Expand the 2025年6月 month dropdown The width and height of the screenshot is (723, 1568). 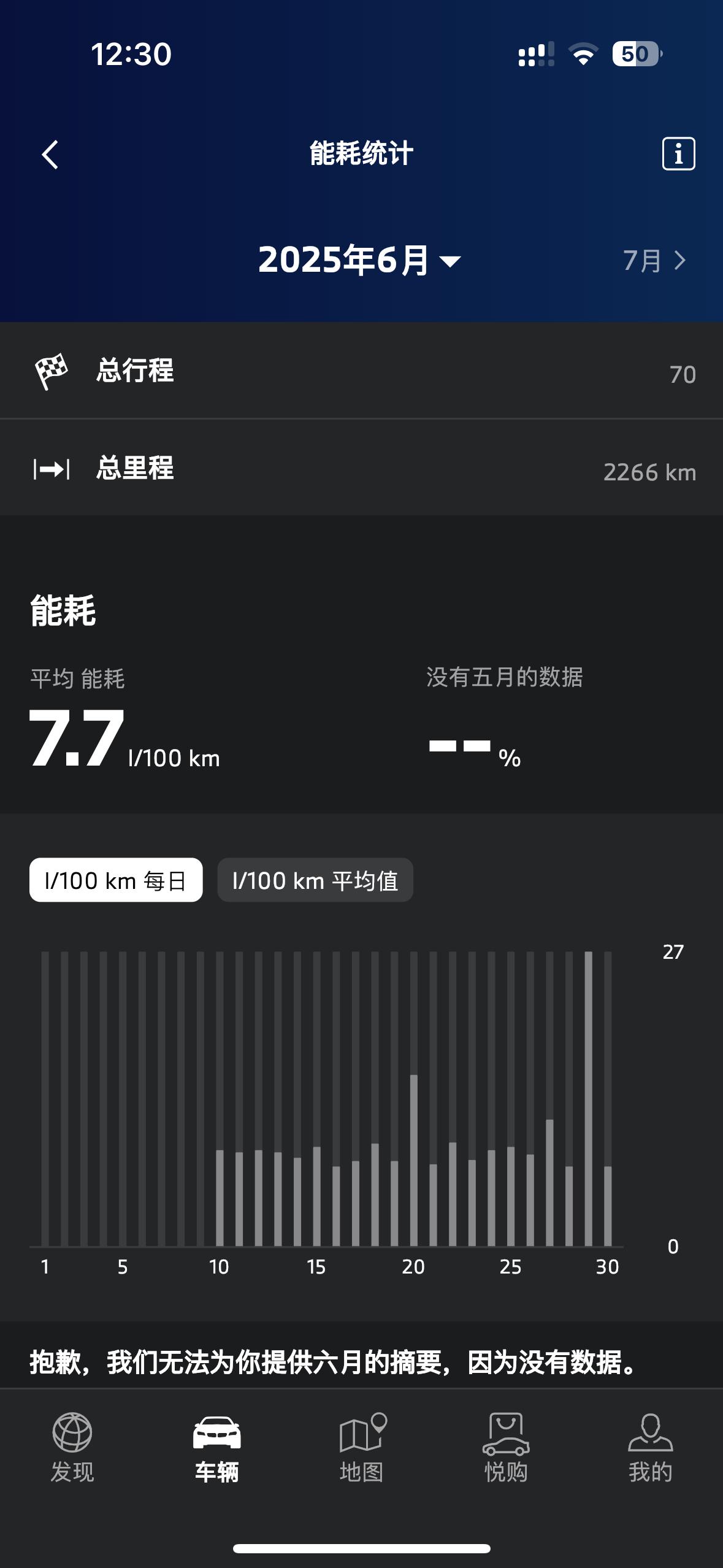359,260
